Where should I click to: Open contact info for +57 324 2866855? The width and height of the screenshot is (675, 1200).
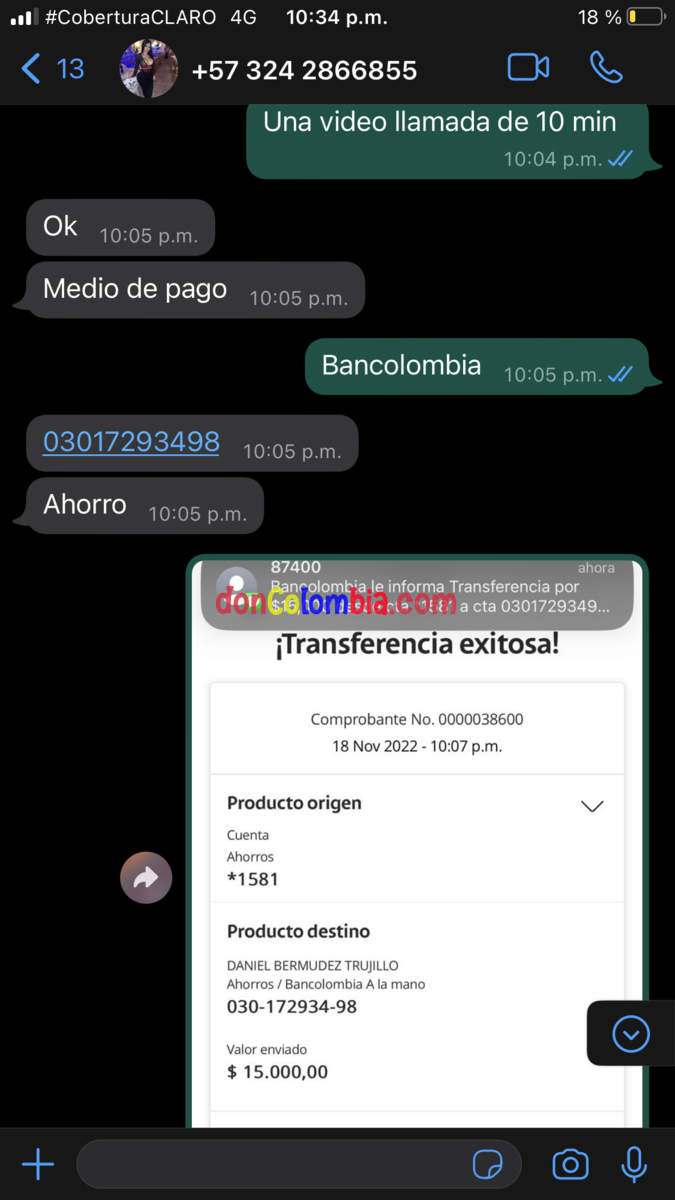coord(303,71)
